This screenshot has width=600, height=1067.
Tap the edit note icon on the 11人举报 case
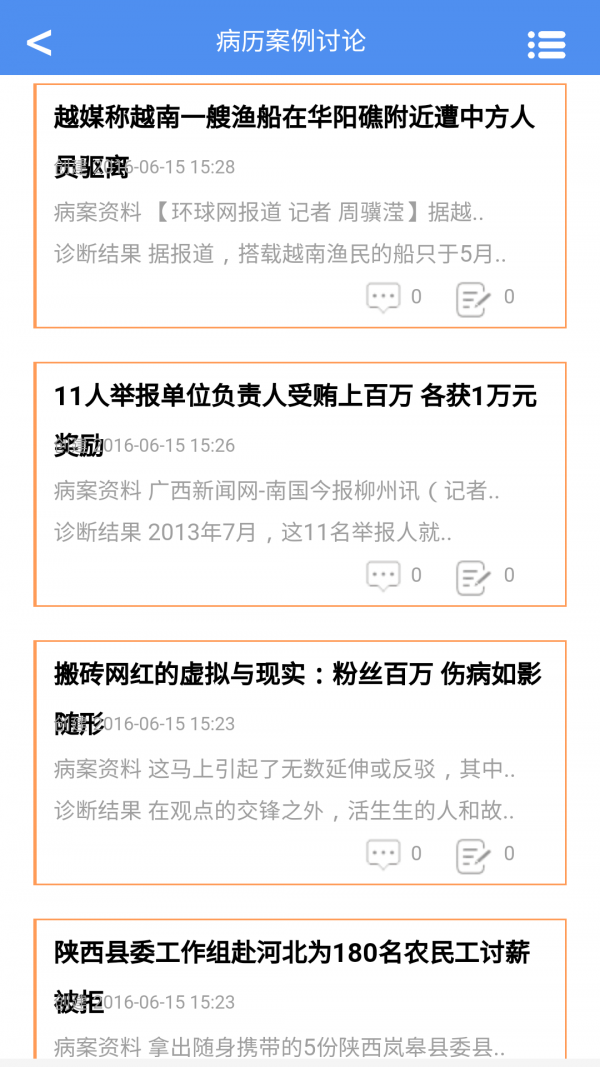(474, 576)
